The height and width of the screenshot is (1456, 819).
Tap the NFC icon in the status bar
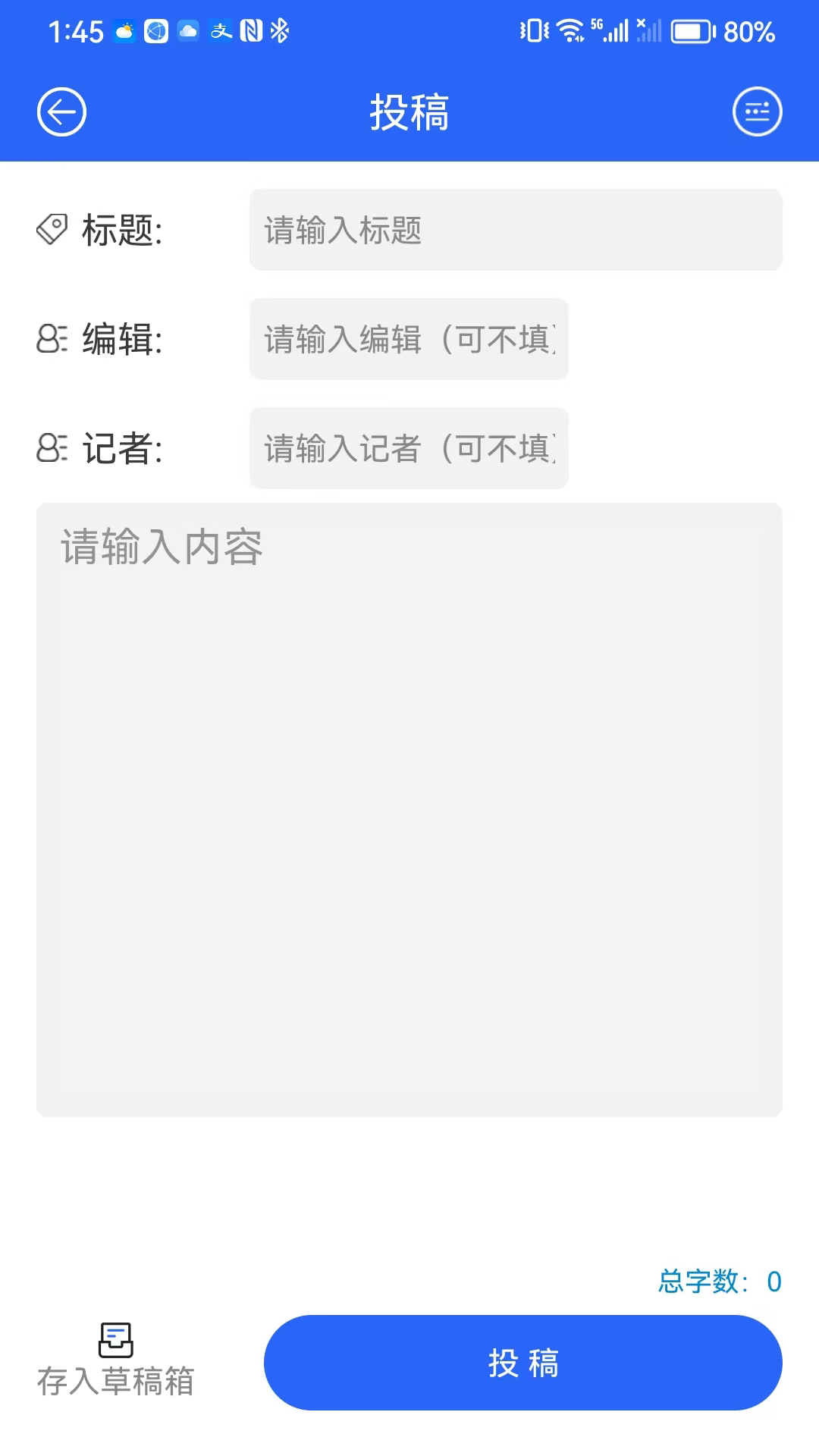pyautogui.click(x=250, y=32)
